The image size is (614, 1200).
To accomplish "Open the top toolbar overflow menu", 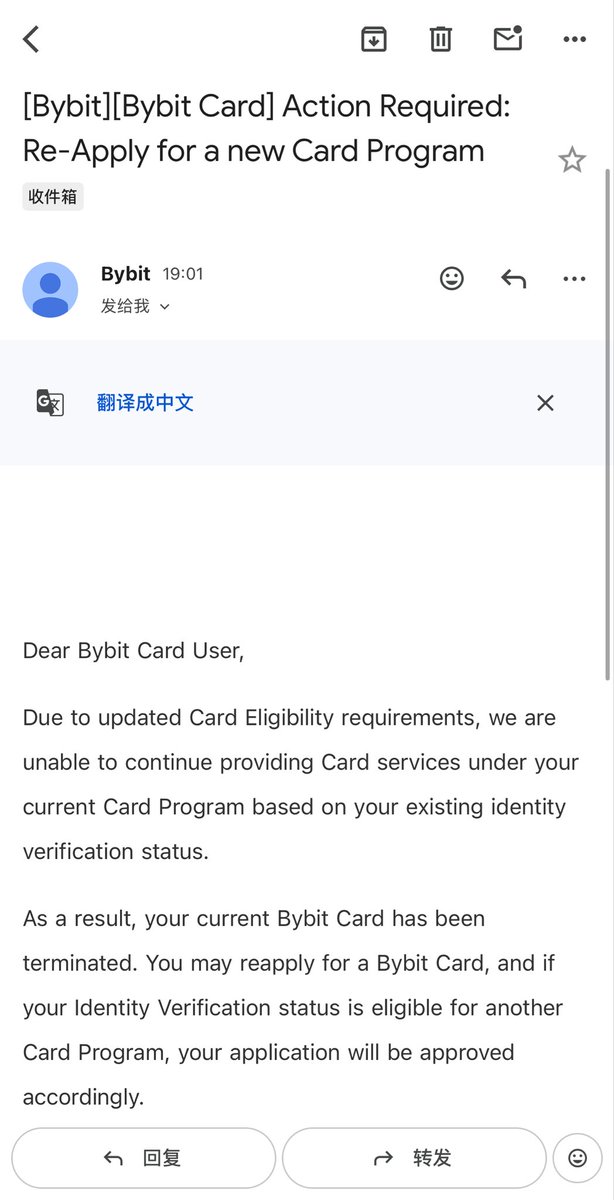I will click(x=574, y=39).
